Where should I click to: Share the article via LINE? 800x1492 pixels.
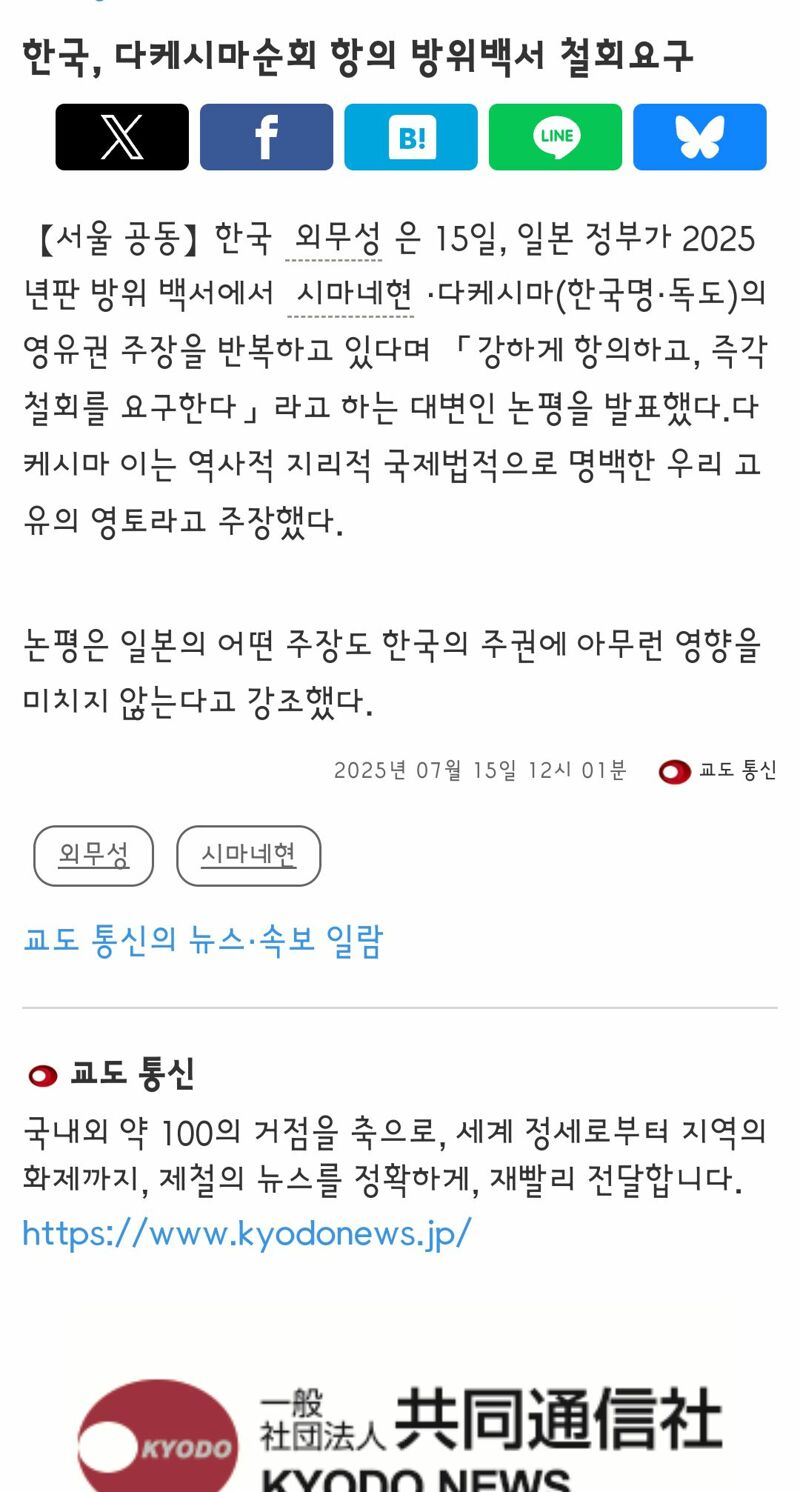555,137
